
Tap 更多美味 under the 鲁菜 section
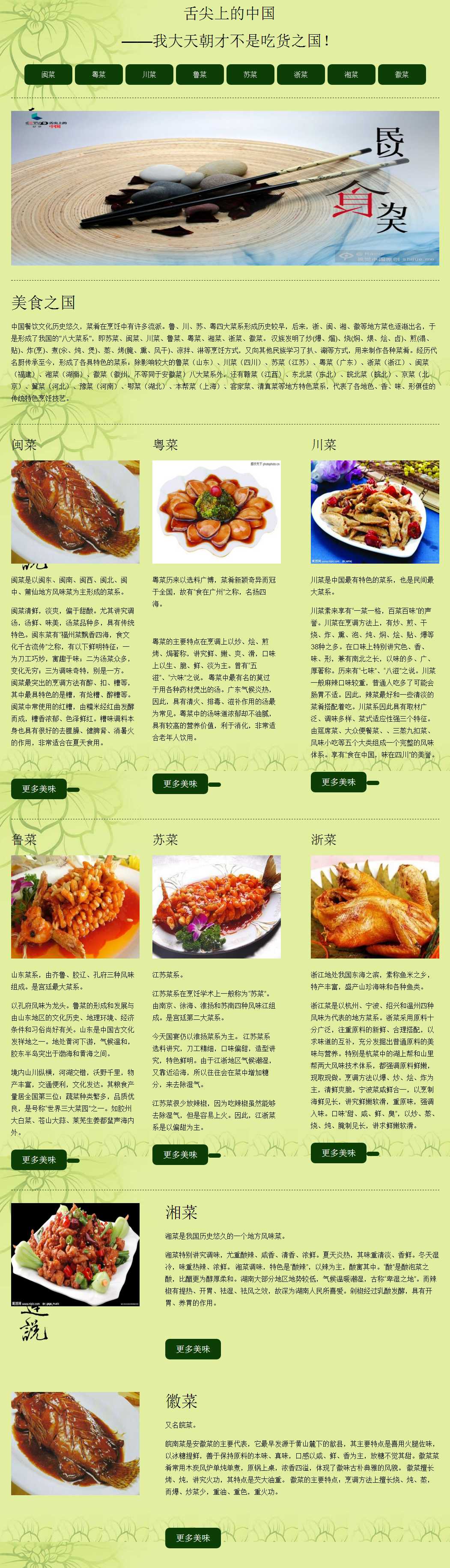pyautogui.click(x=39, y=1159)
